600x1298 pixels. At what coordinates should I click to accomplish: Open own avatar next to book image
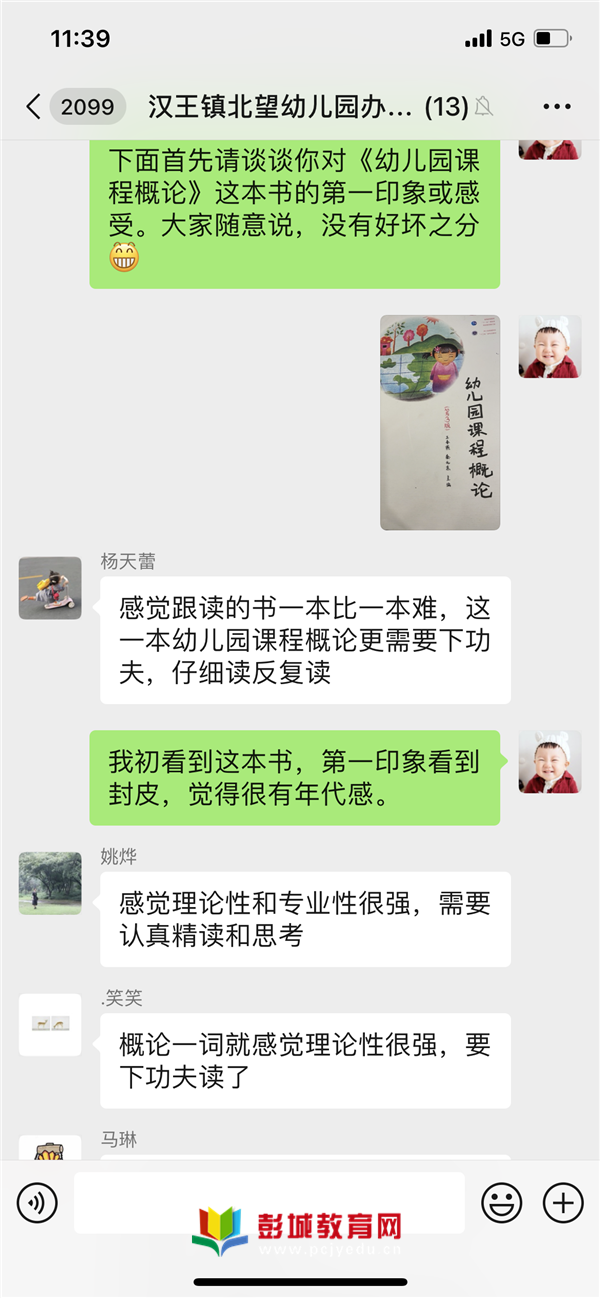(x=549, y=347)
